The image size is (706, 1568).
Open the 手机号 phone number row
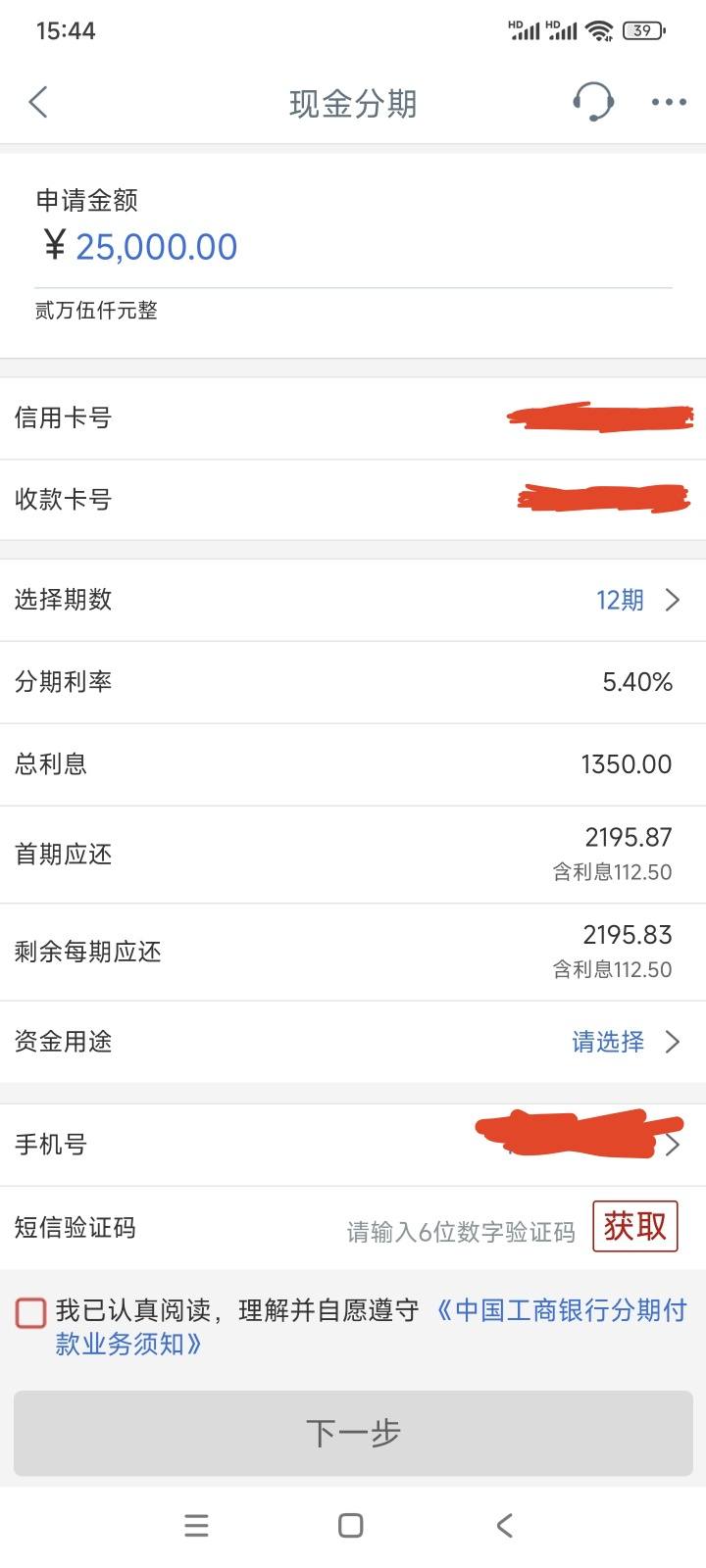353,1145
